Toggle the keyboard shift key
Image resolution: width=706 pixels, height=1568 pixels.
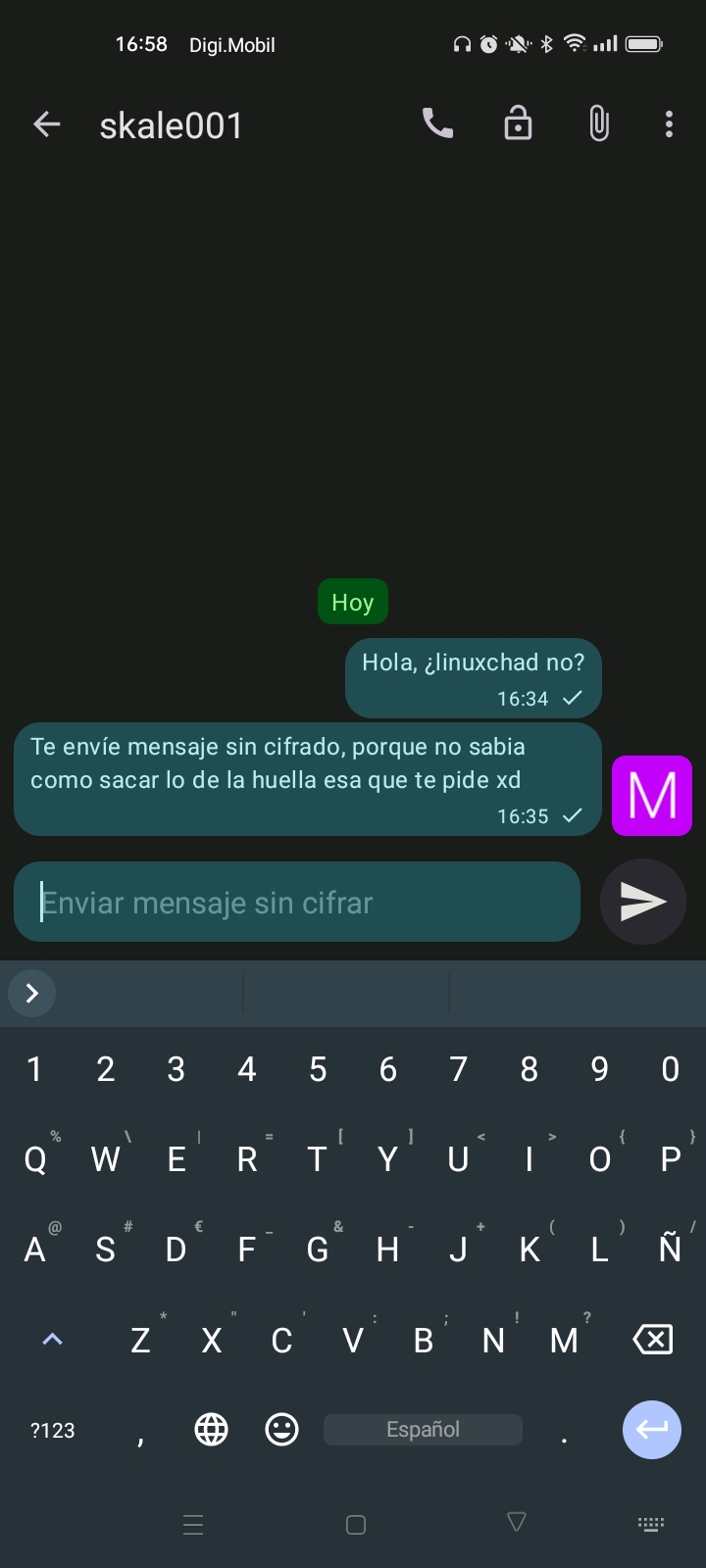click(x=53, y=1339)
